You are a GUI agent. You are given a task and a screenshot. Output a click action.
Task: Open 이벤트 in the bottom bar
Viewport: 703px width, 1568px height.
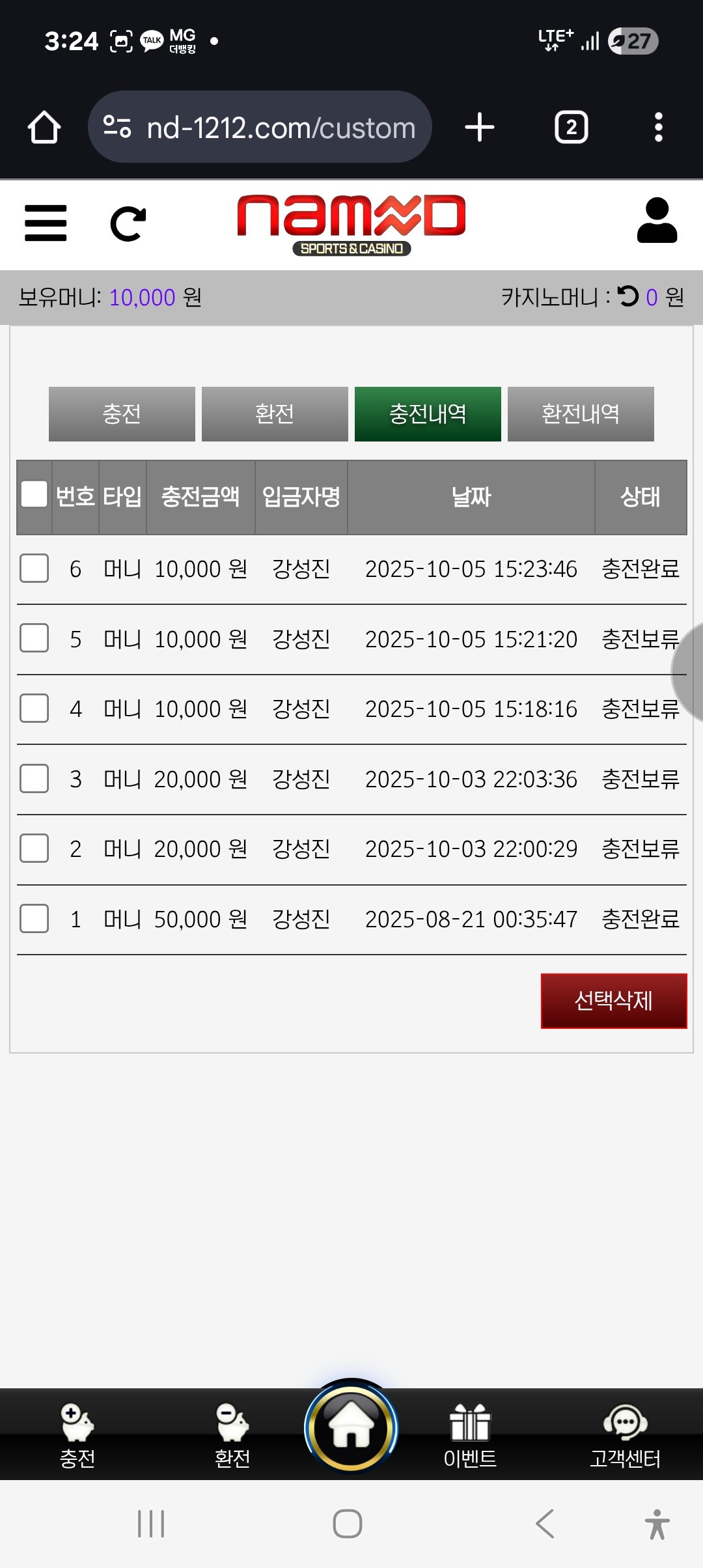(470, 1435)
